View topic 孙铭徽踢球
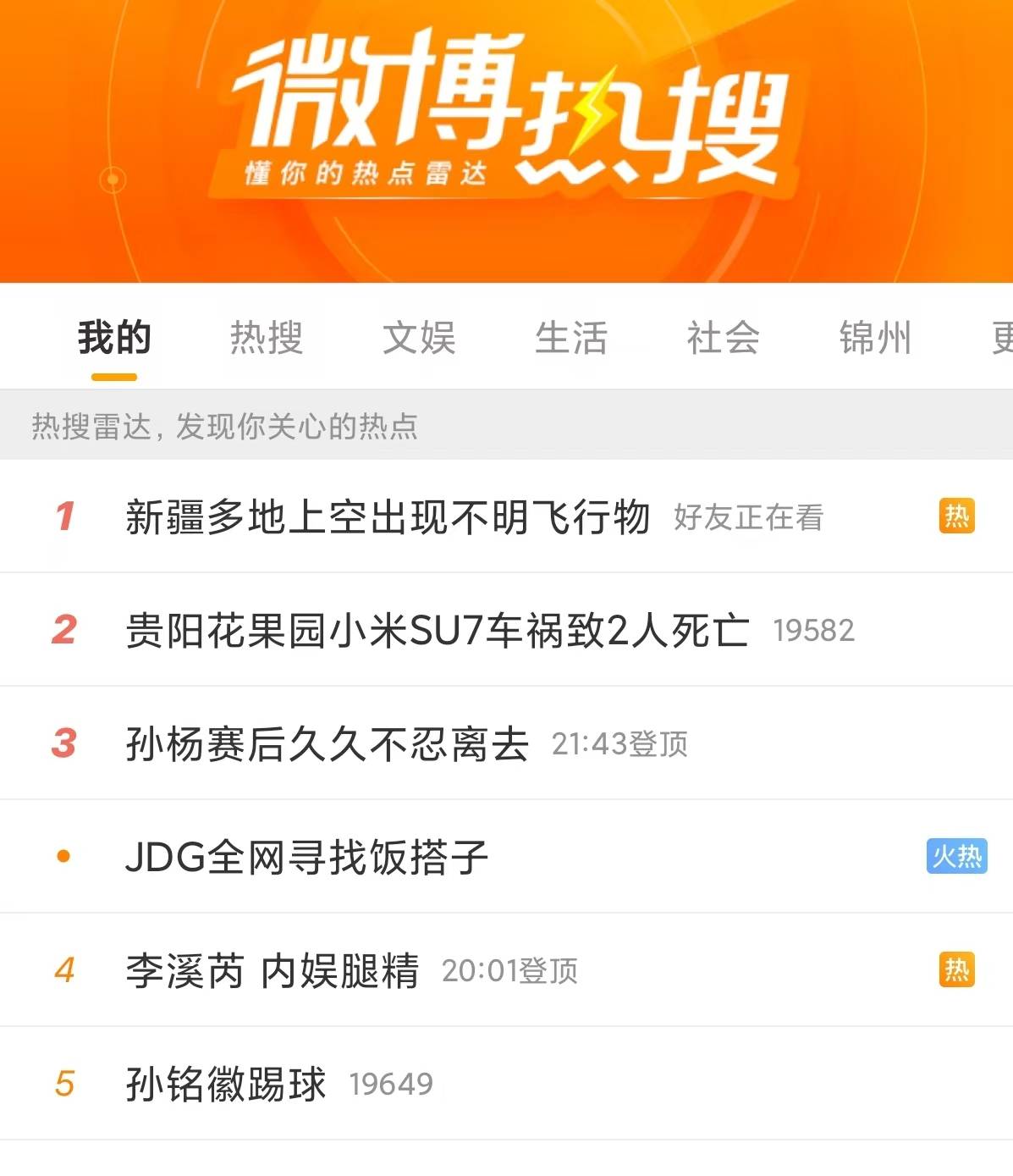 [x=226, y=1084]
